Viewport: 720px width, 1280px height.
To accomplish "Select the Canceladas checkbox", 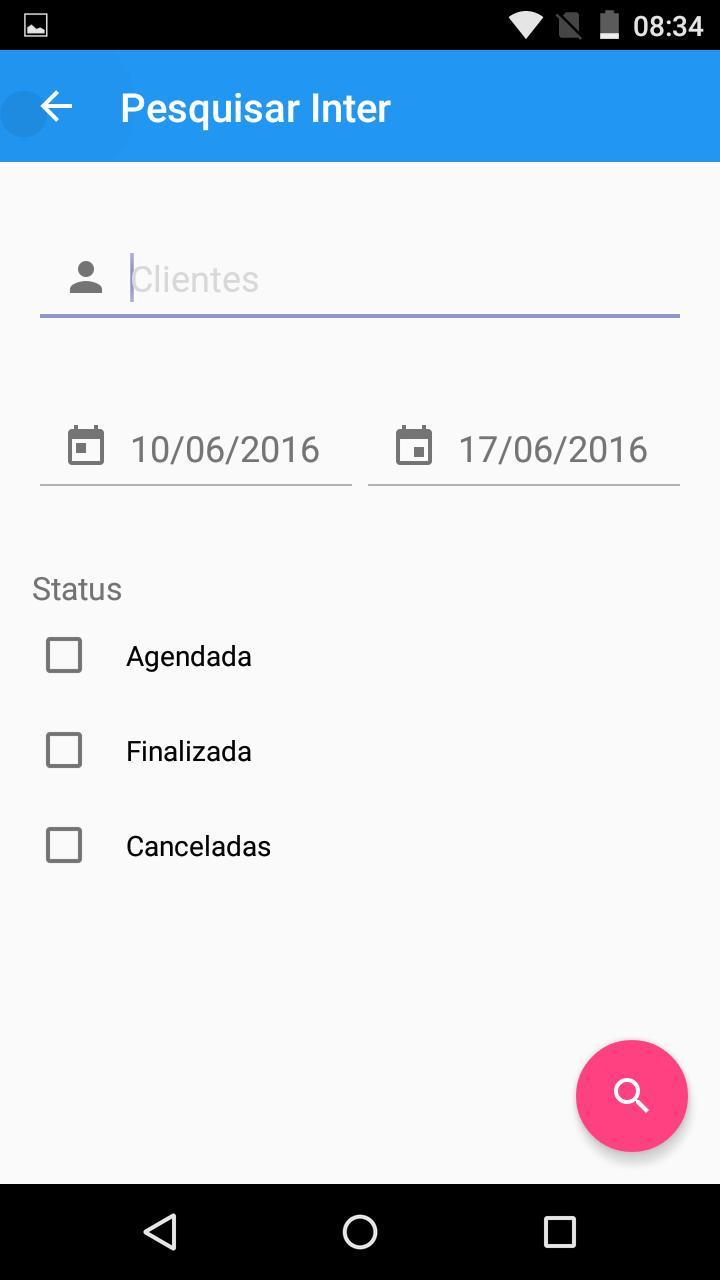I will [x=63, y=845].
